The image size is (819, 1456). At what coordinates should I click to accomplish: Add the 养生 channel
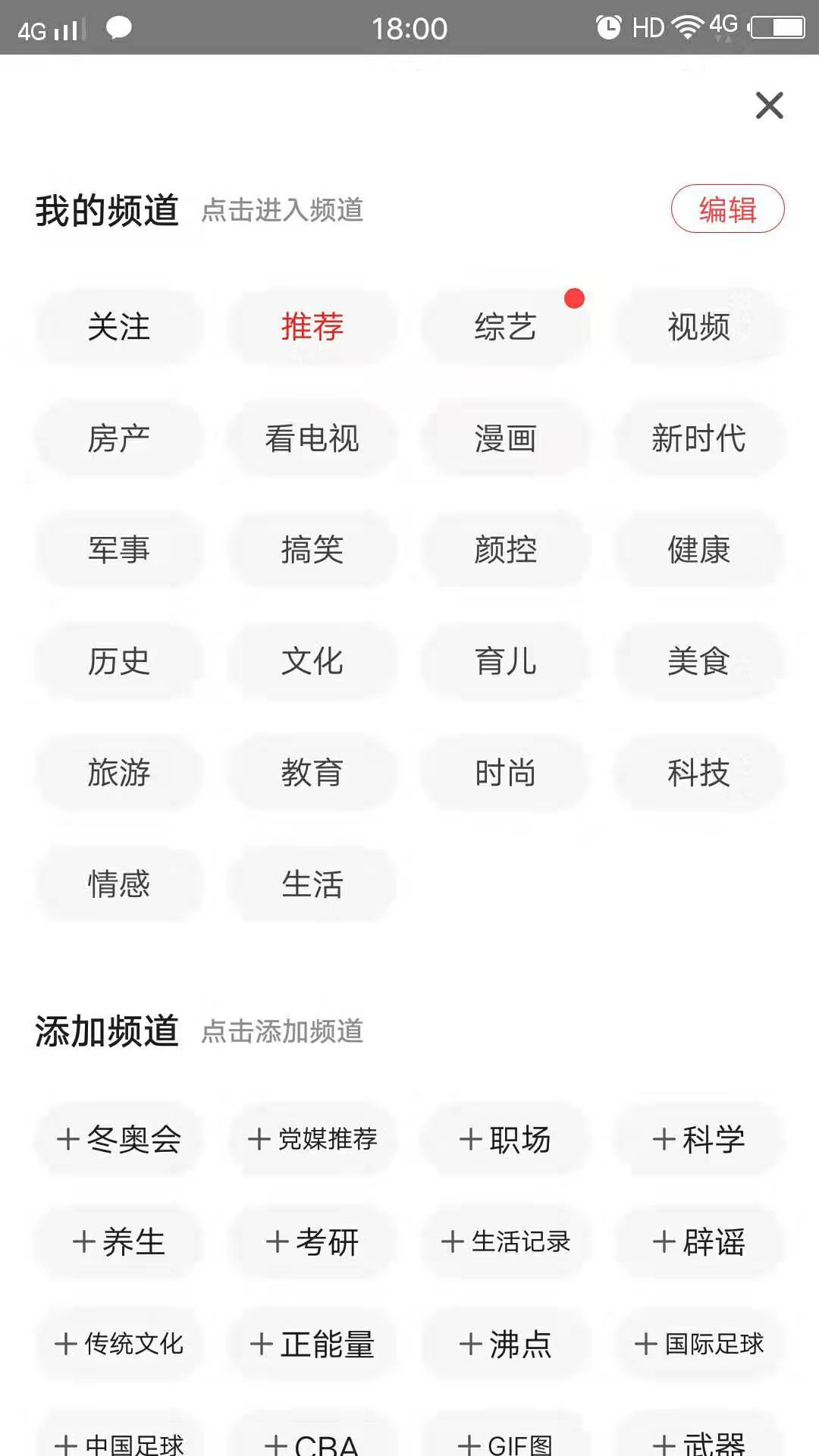click(118, 1242)
